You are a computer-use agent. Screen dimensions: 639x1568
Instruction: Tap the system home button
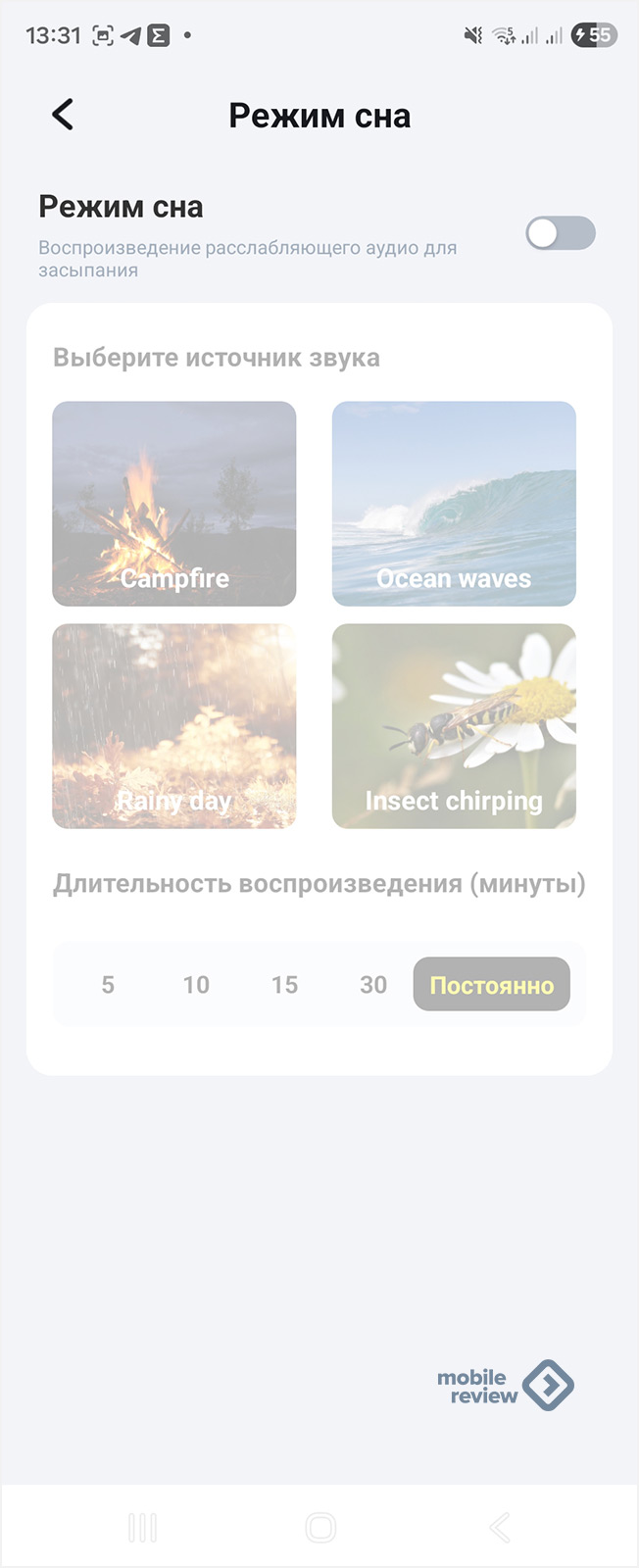coord(320,1527)
